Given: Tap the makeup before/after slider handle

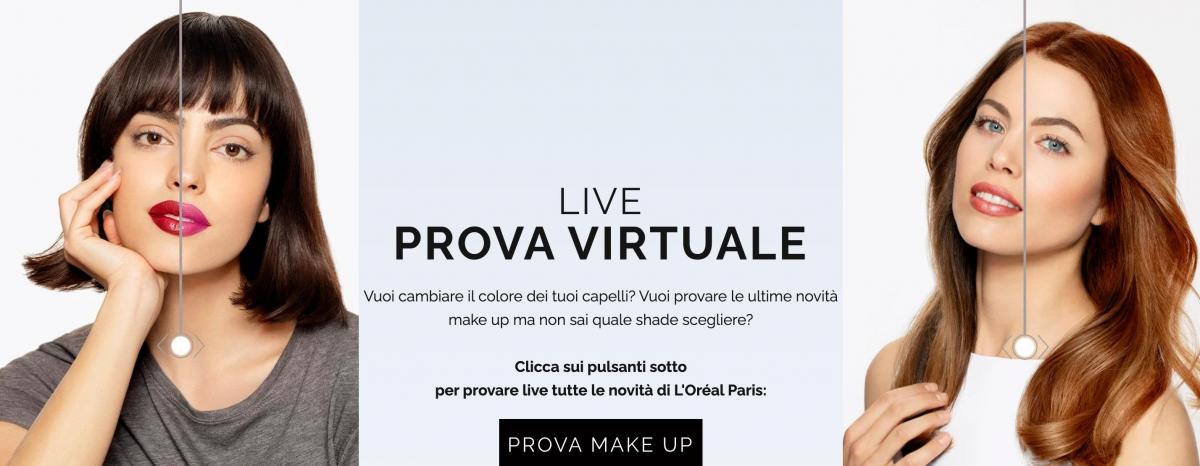Looking at the screenshot, I should point(180,346).
